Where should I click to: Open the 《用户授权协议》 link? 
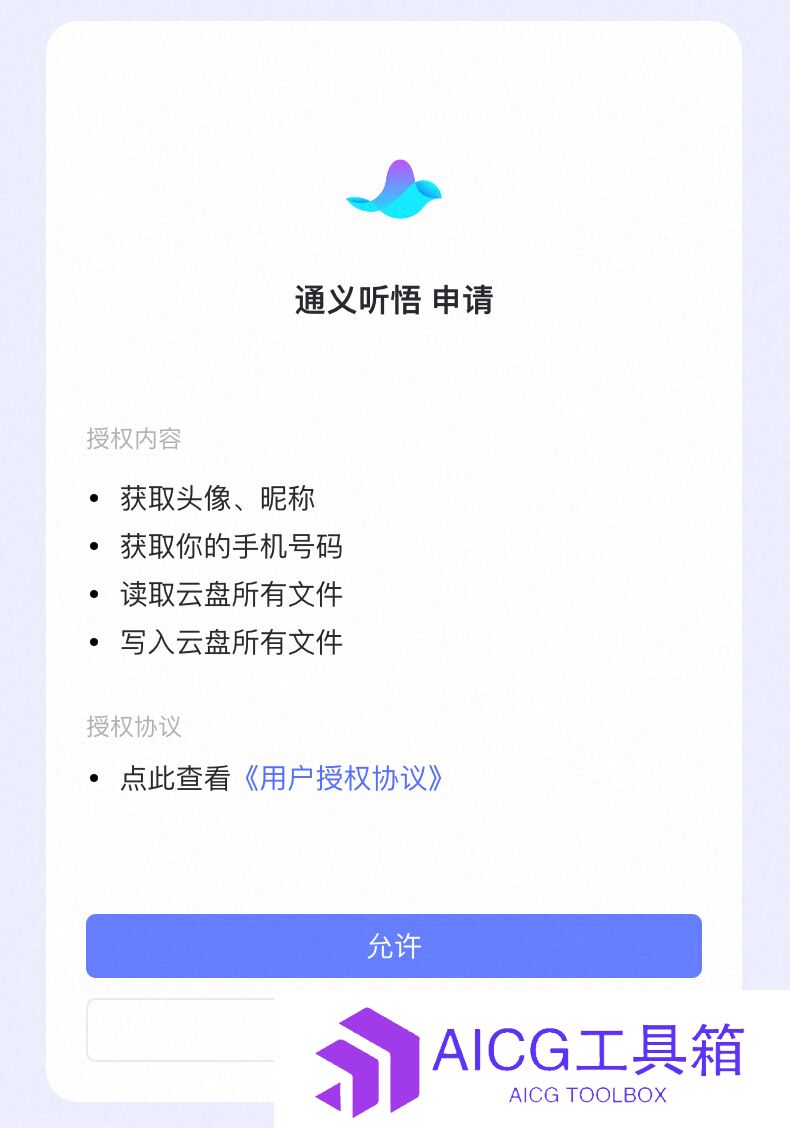click(x=342, y=779)
